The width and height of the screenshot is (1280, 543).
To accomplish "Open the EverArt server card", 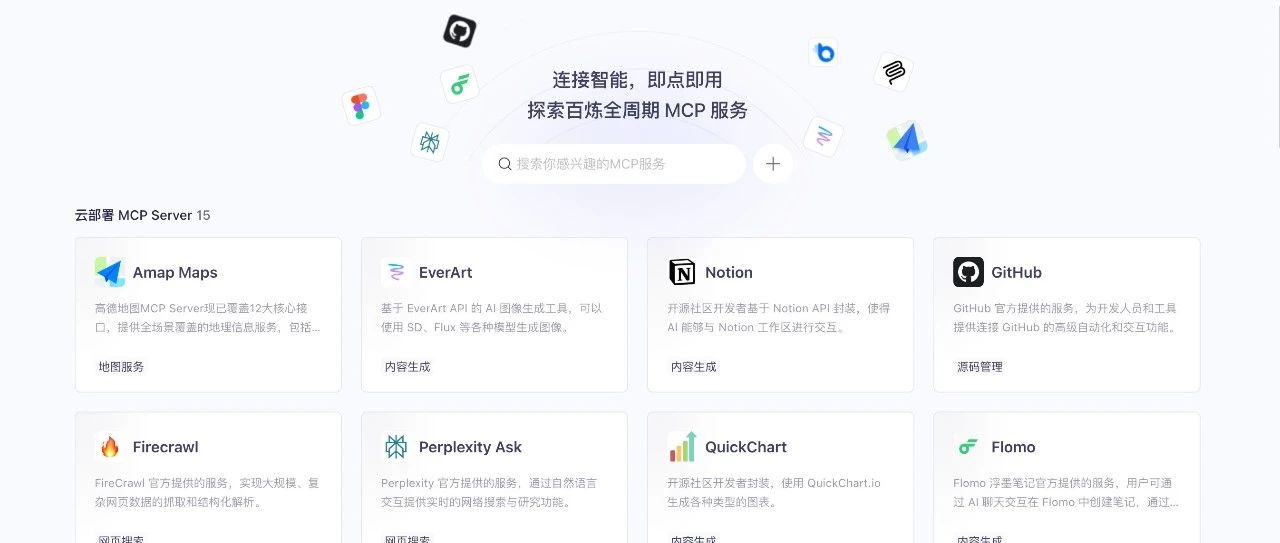I will pos(494,314).
